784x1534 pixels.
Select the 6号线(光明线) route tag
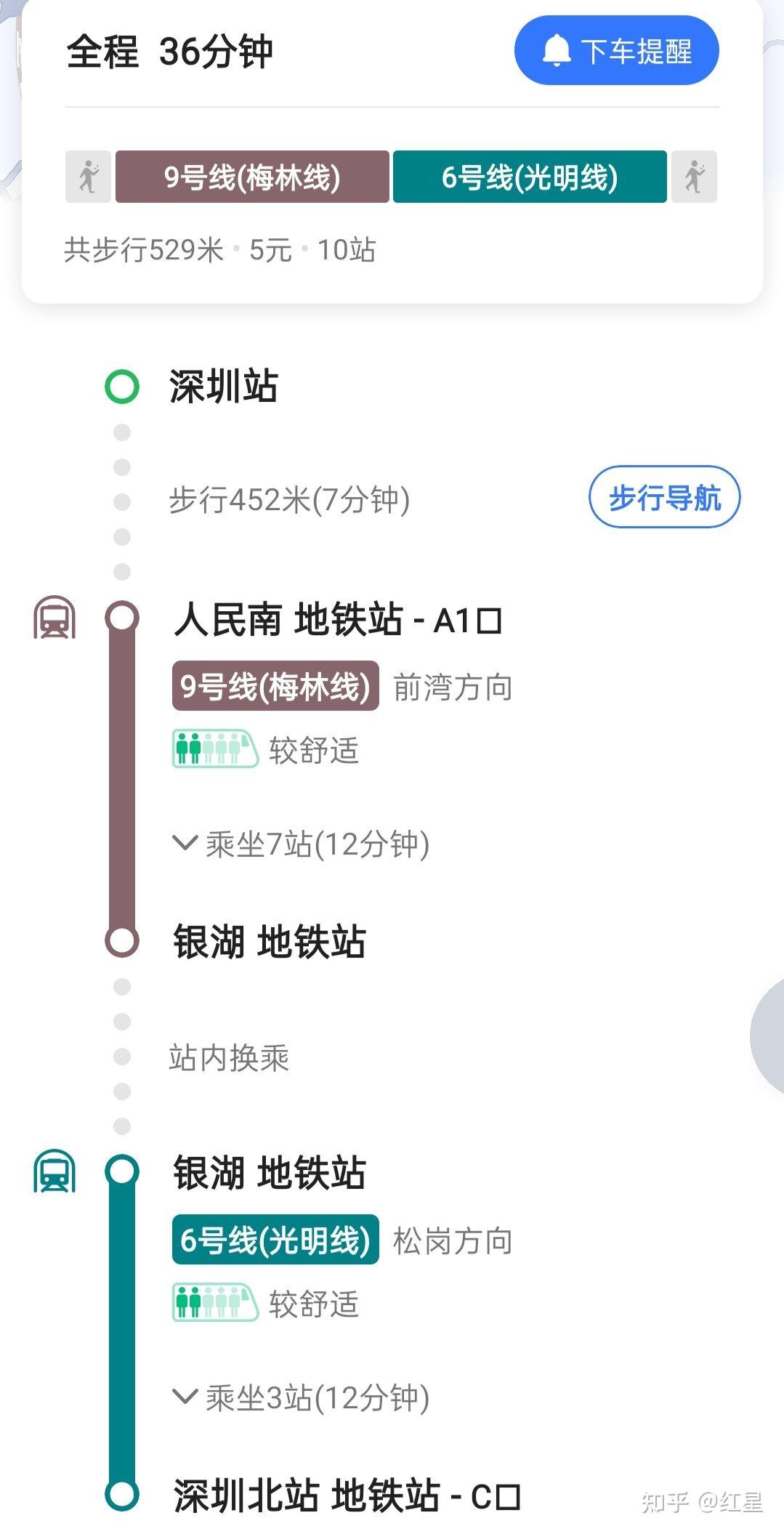528,177
